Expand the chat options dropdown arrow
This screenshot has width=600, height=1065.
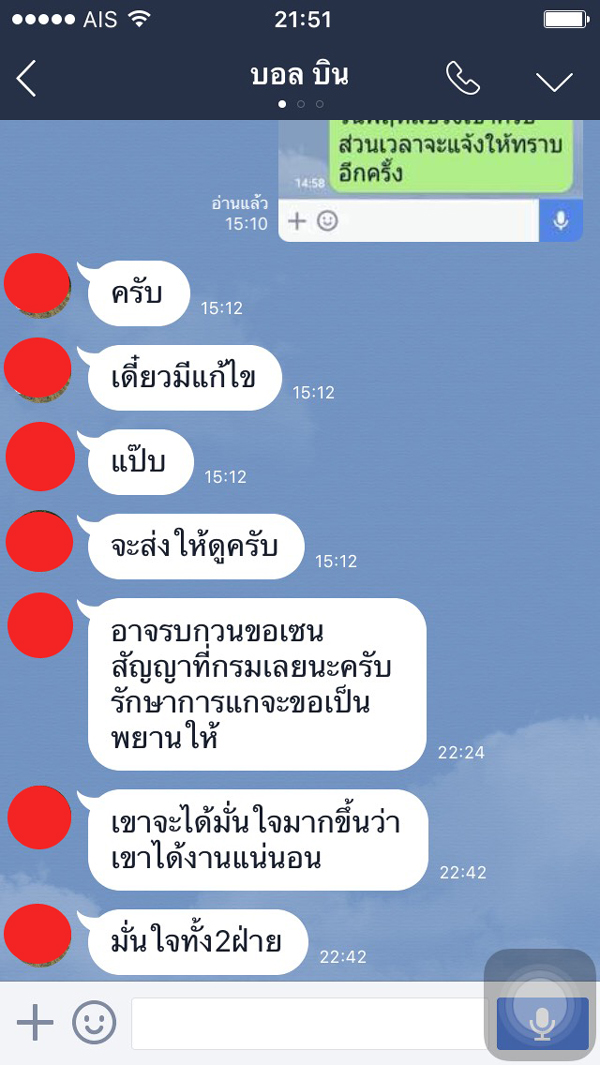click(x=553, y=81)
